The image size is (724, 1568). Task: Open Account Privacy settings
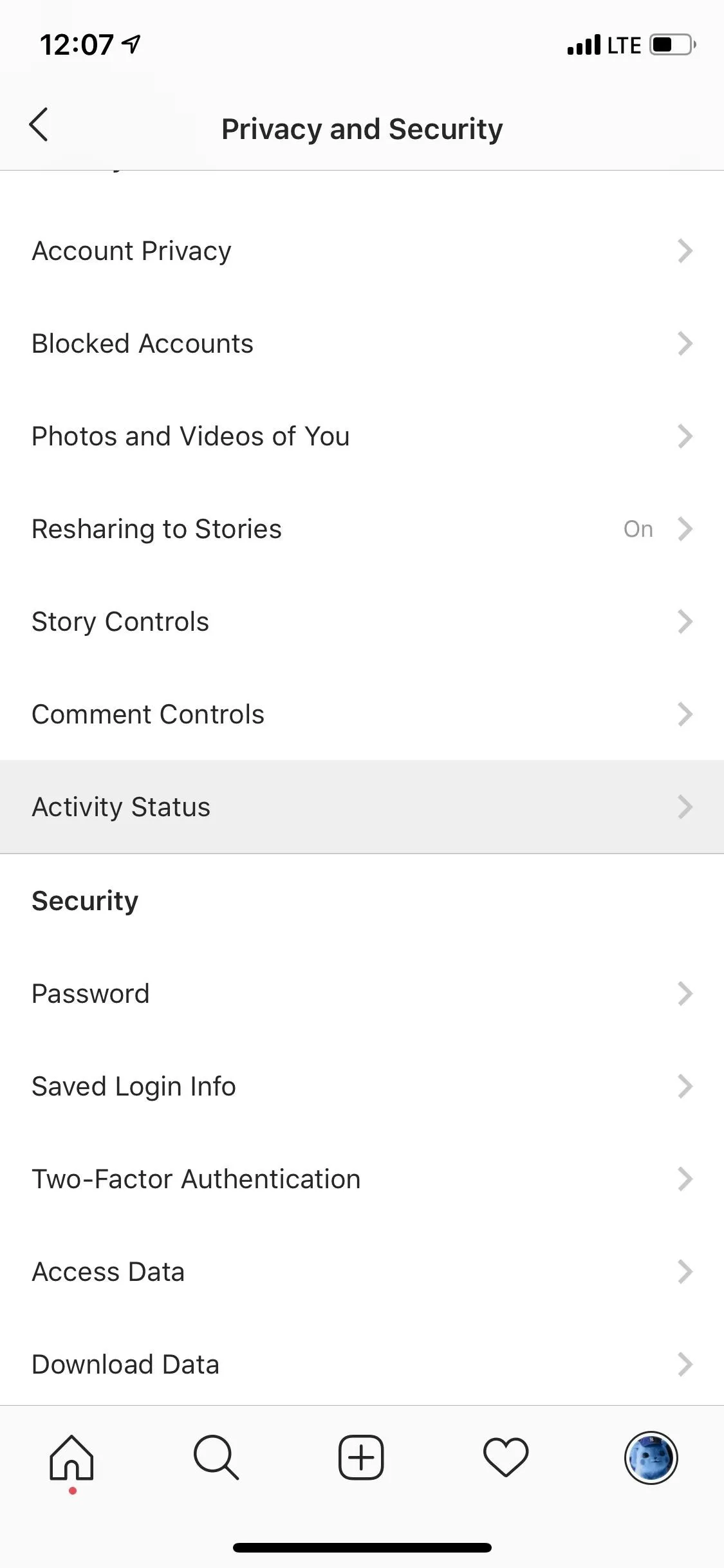point(362,251)
